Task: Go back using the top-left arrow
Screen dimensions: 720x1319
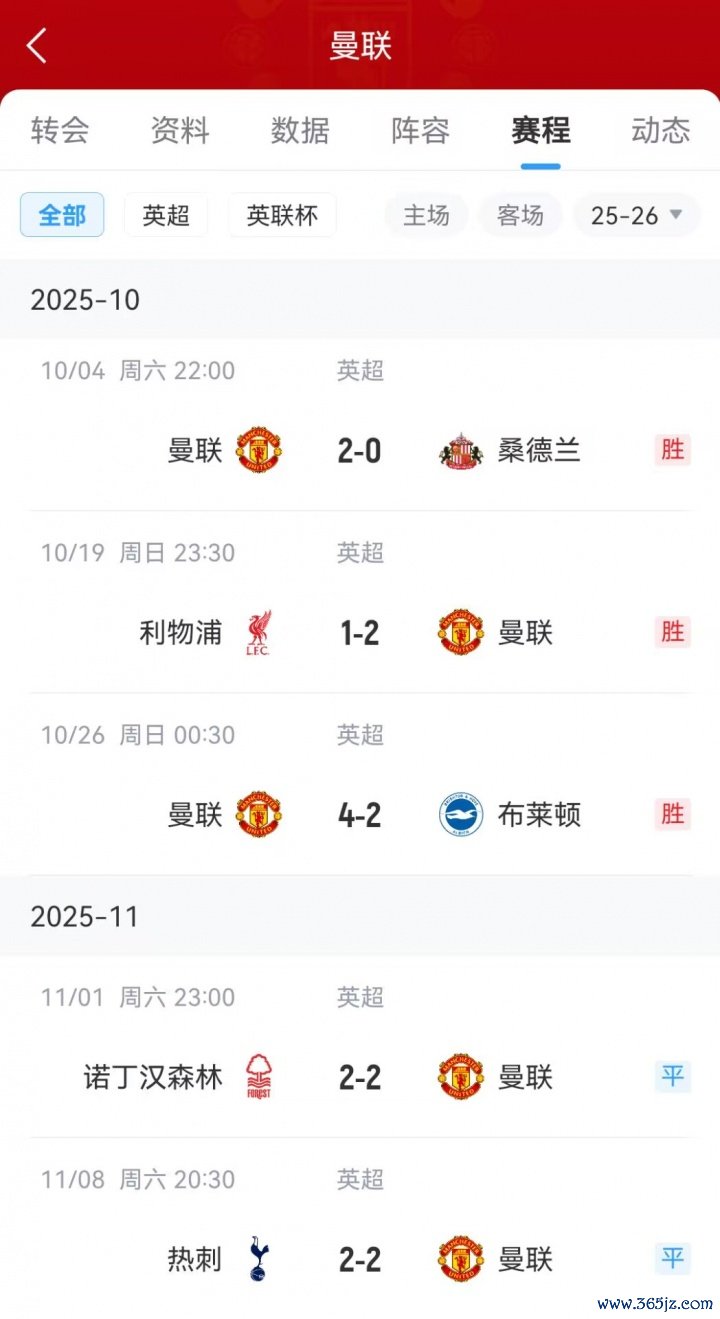Action: (37, 46)
